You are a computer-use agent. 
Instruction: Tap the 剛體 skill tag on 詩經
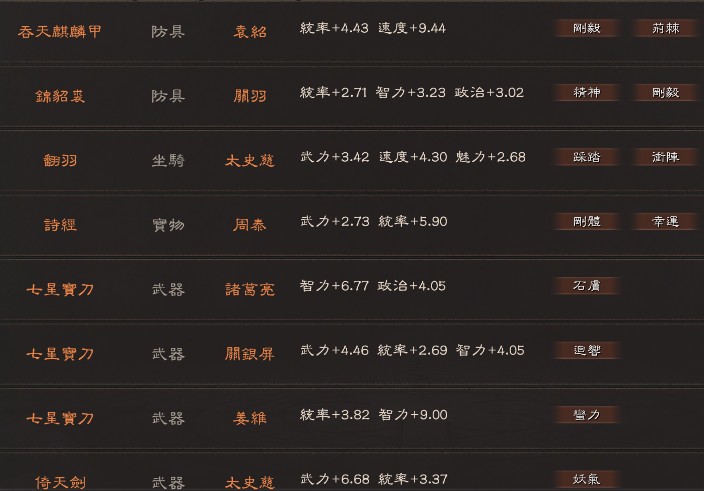pos(587,222)
